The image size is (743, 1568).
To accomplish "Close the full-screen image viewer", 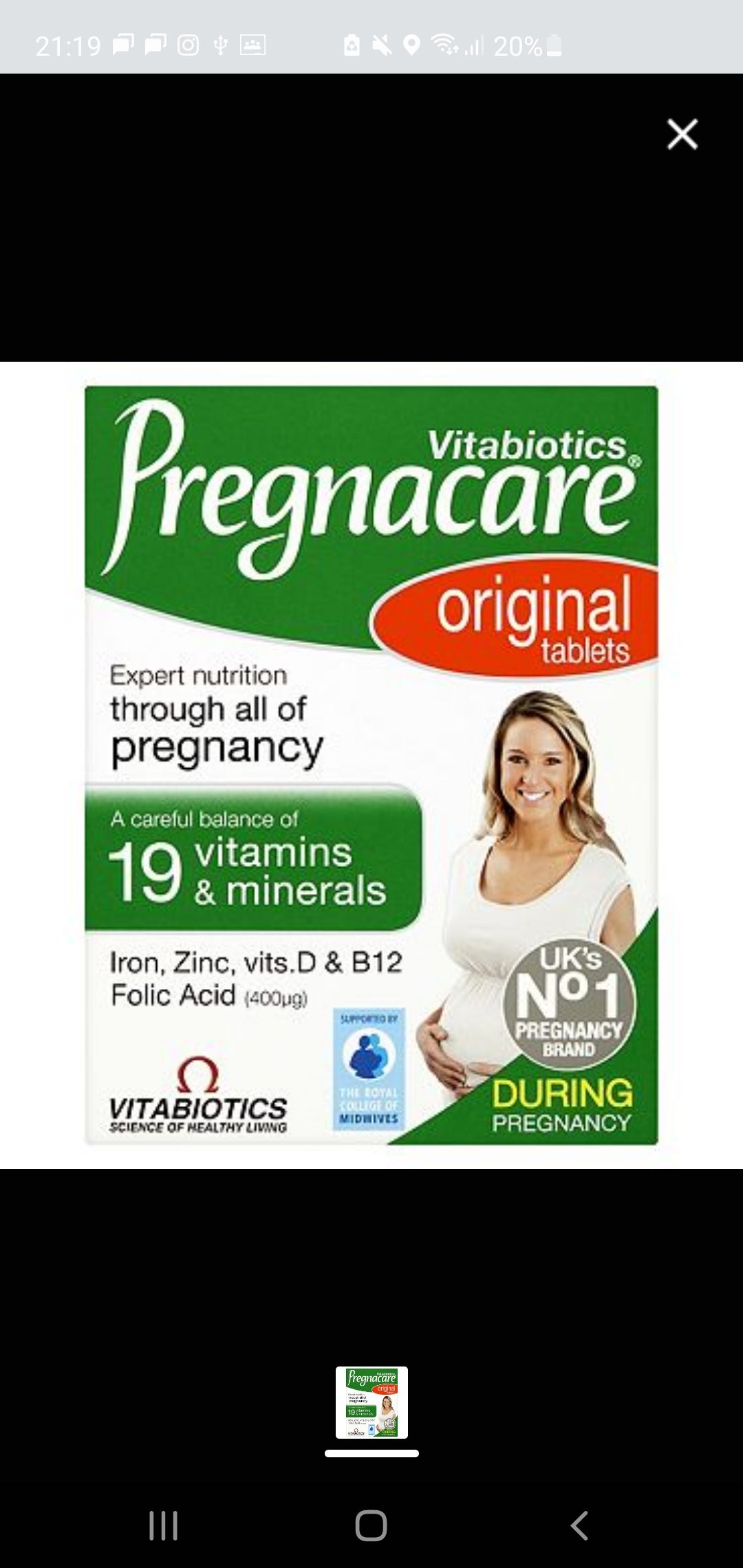I will pos(682,134).
